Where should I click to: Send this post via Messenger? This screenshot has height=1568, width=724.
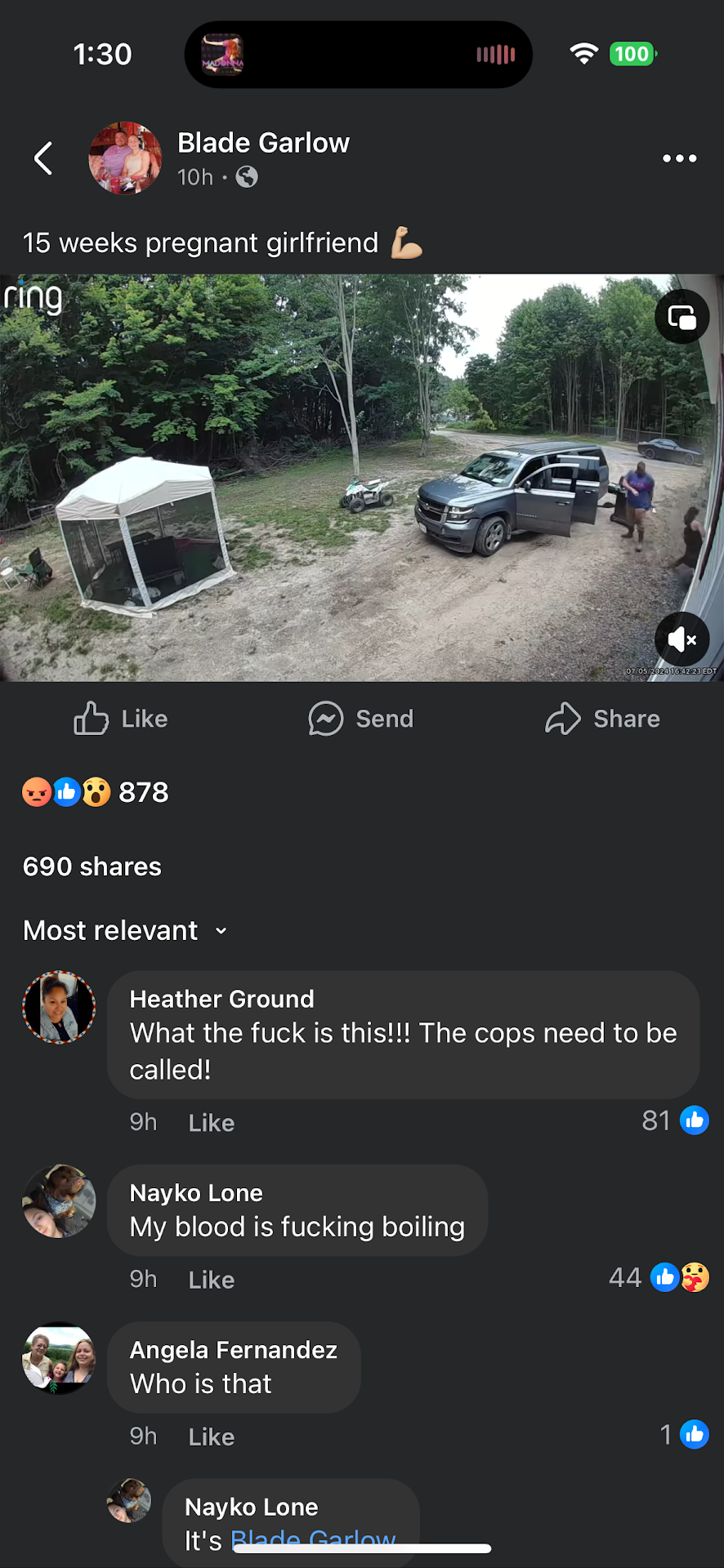coord(361,719)
